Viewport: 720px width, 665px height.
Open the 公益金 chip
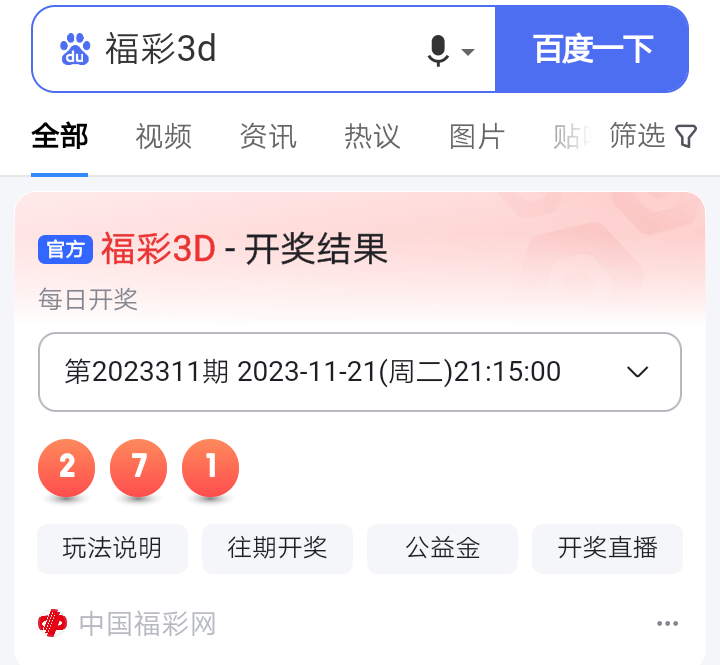442,548
